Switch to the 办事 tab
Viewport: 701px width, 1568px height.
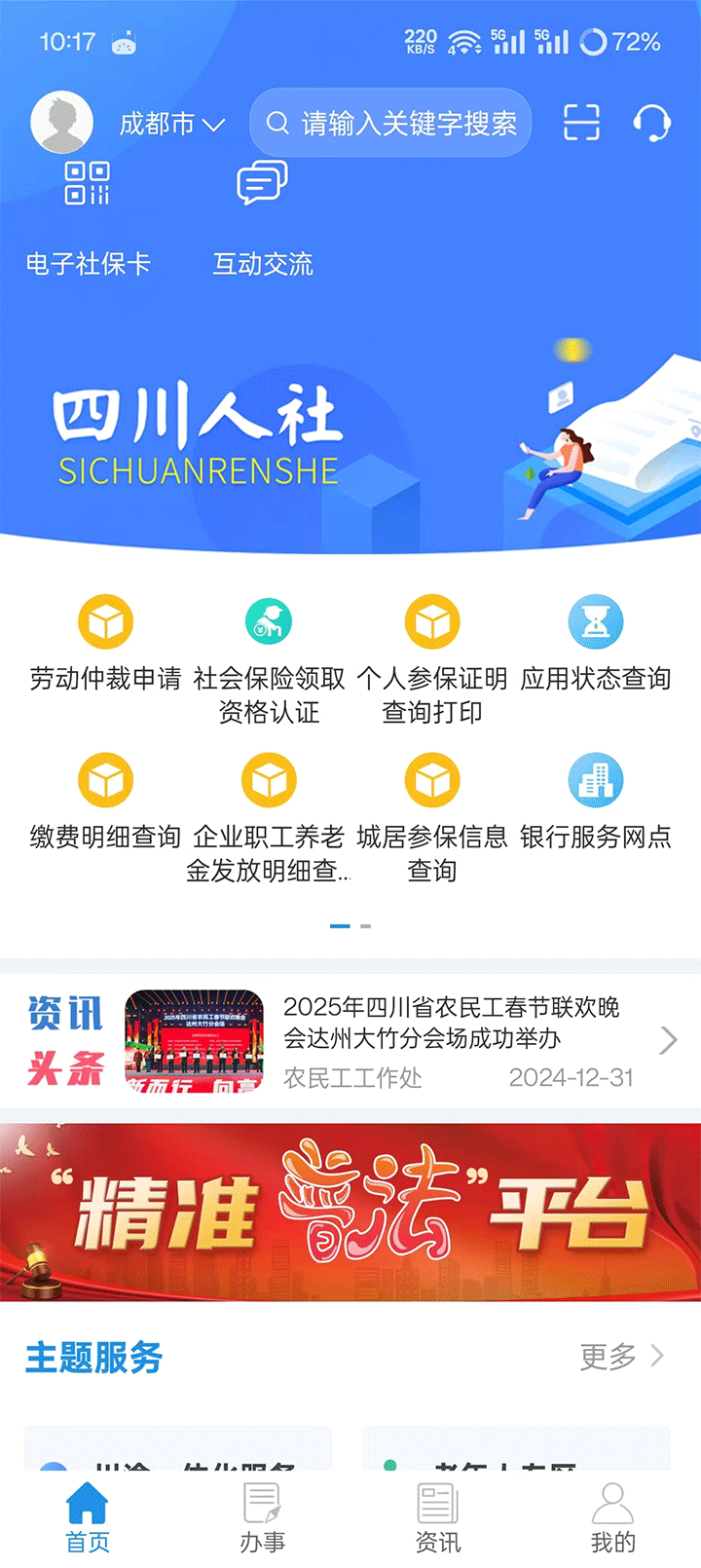click(263, 1517)
